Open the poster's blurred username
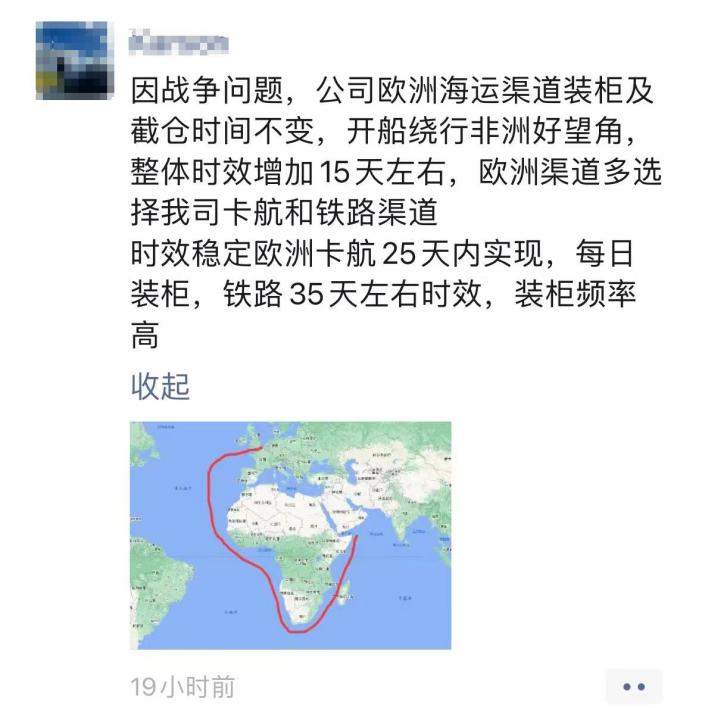The image size is (702, 708). (180, 43)
